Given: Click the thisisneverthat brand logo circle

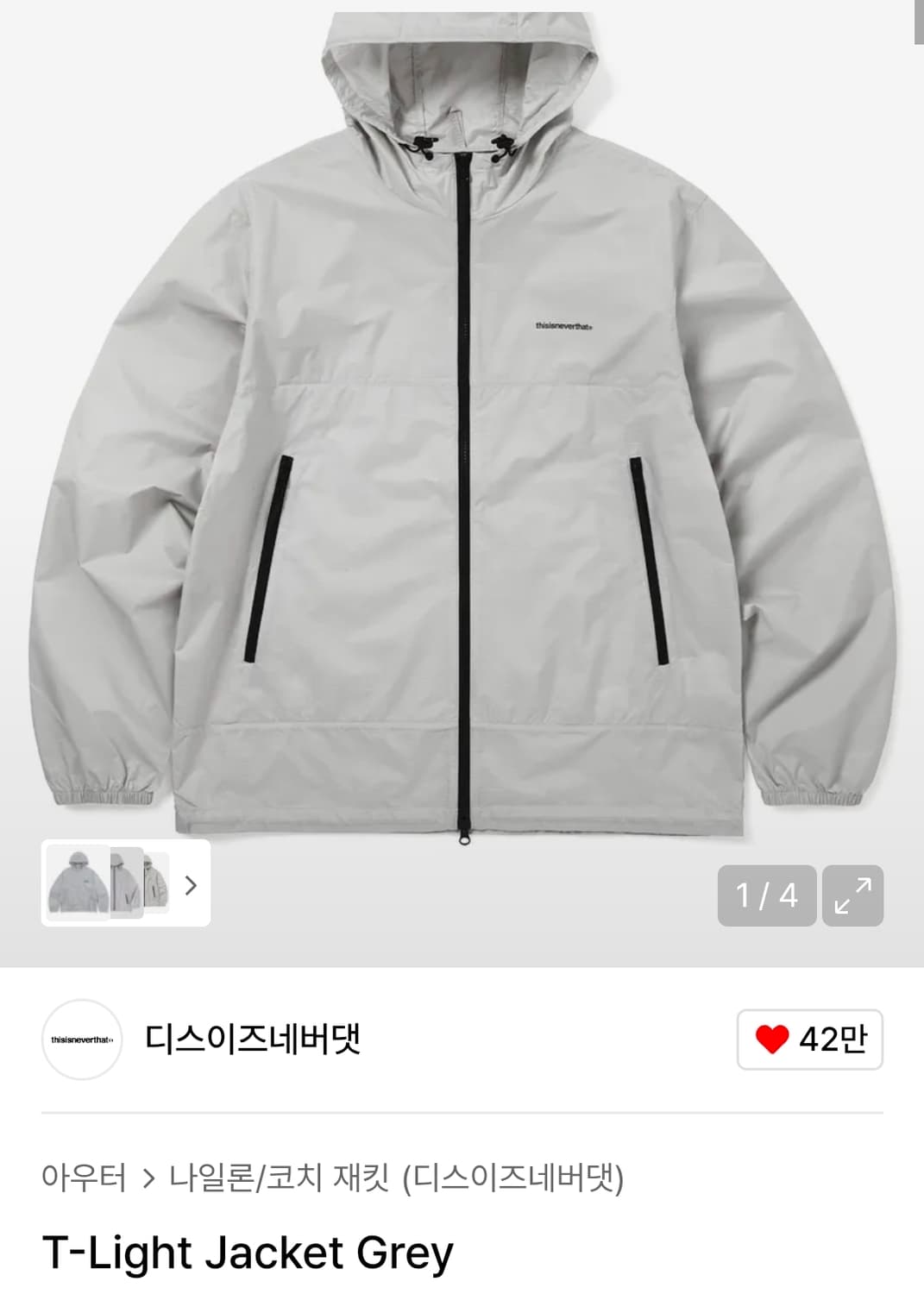Looking at the screenshot, I should click(82, 1041).
